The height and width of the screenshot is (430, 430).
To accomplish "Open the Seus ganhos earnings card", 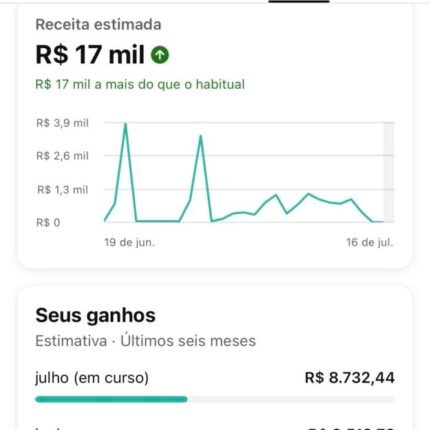I will [215, 358].
